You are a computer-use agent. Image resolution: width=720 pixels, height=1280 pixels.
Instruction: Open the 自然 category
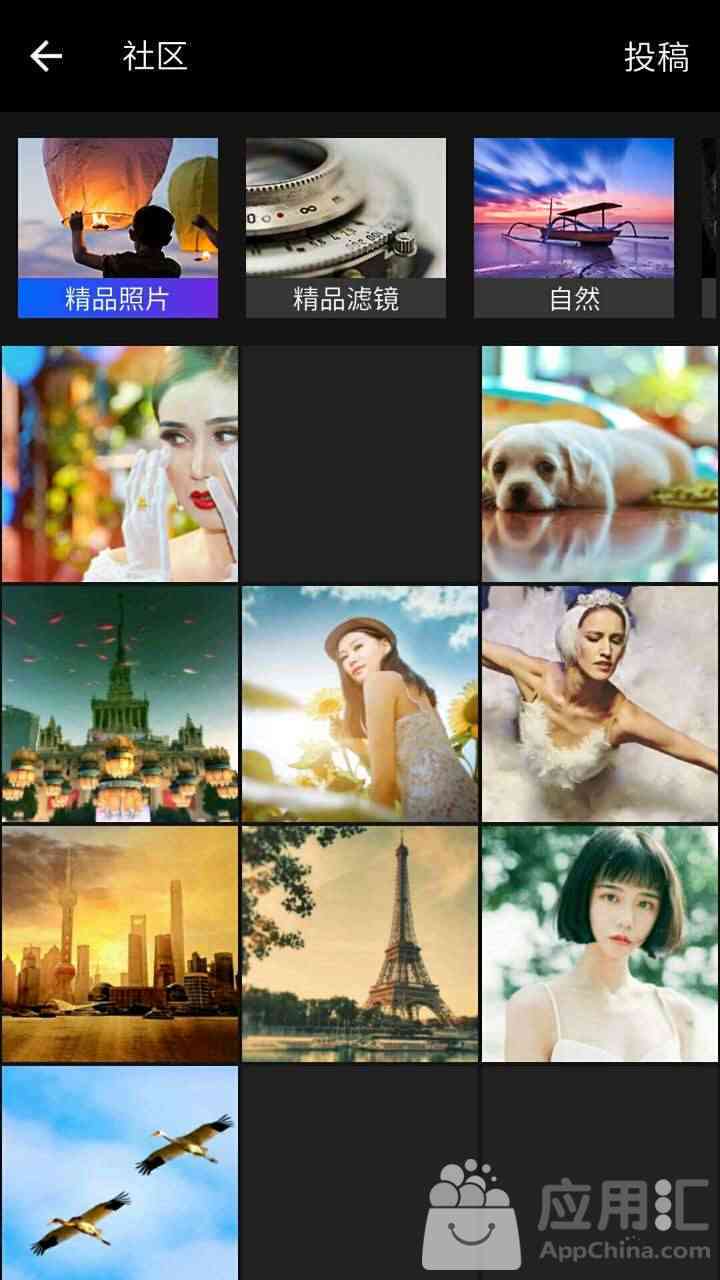pyautogui.click(x=574, y=228)
